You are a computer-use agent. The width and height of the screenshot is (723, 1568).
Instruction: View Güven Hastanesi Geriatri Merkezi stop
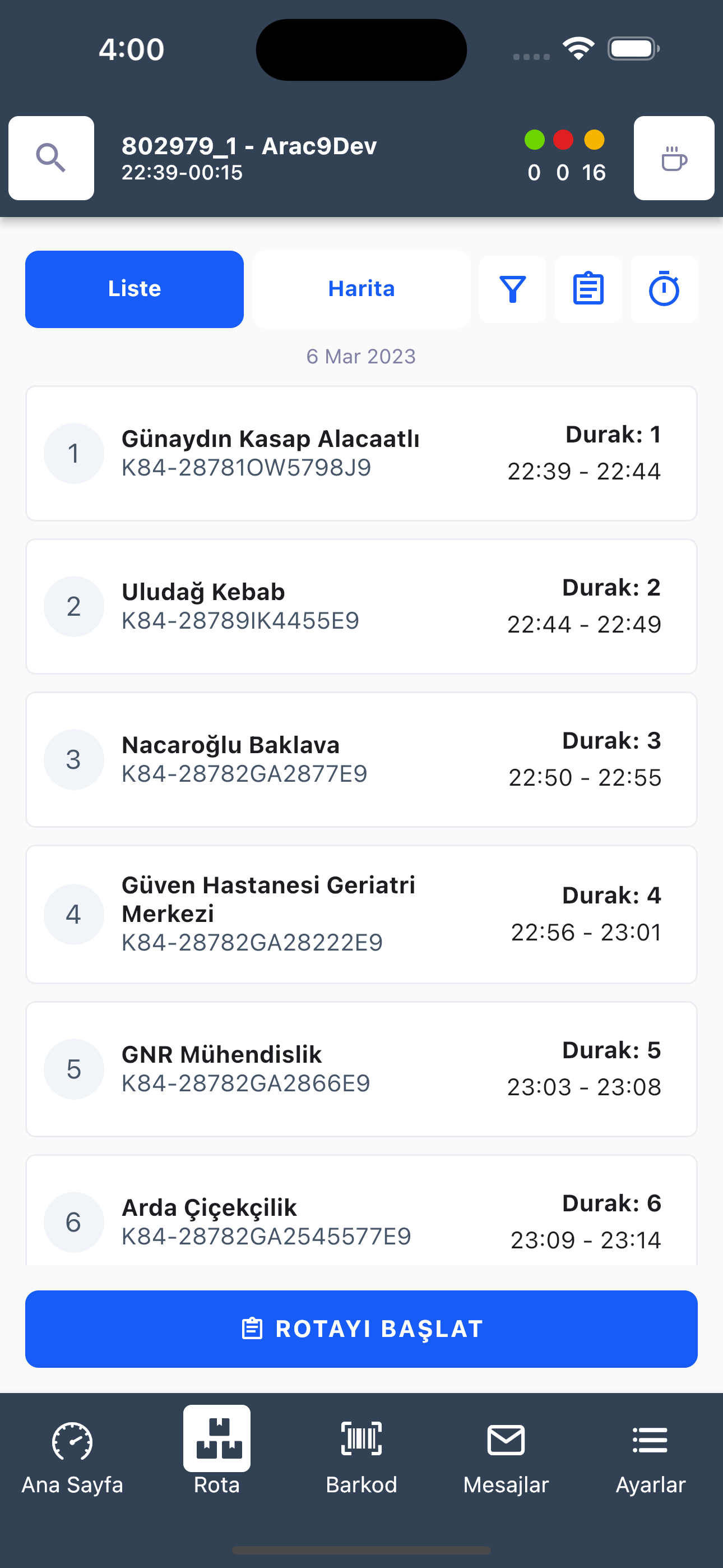[361, 914]
